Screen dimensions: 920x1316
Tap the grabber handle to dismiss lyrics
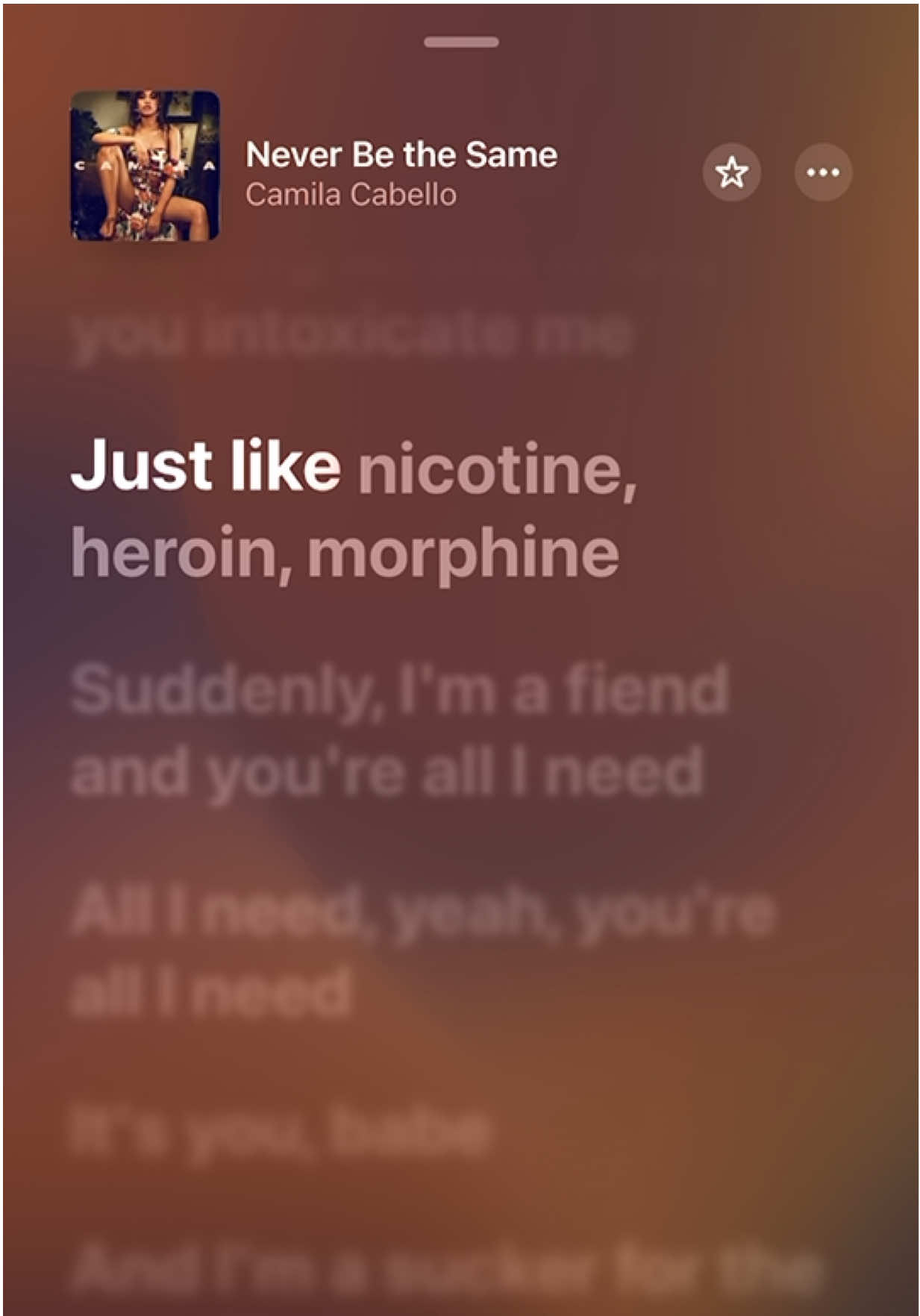tap(460, 43)
